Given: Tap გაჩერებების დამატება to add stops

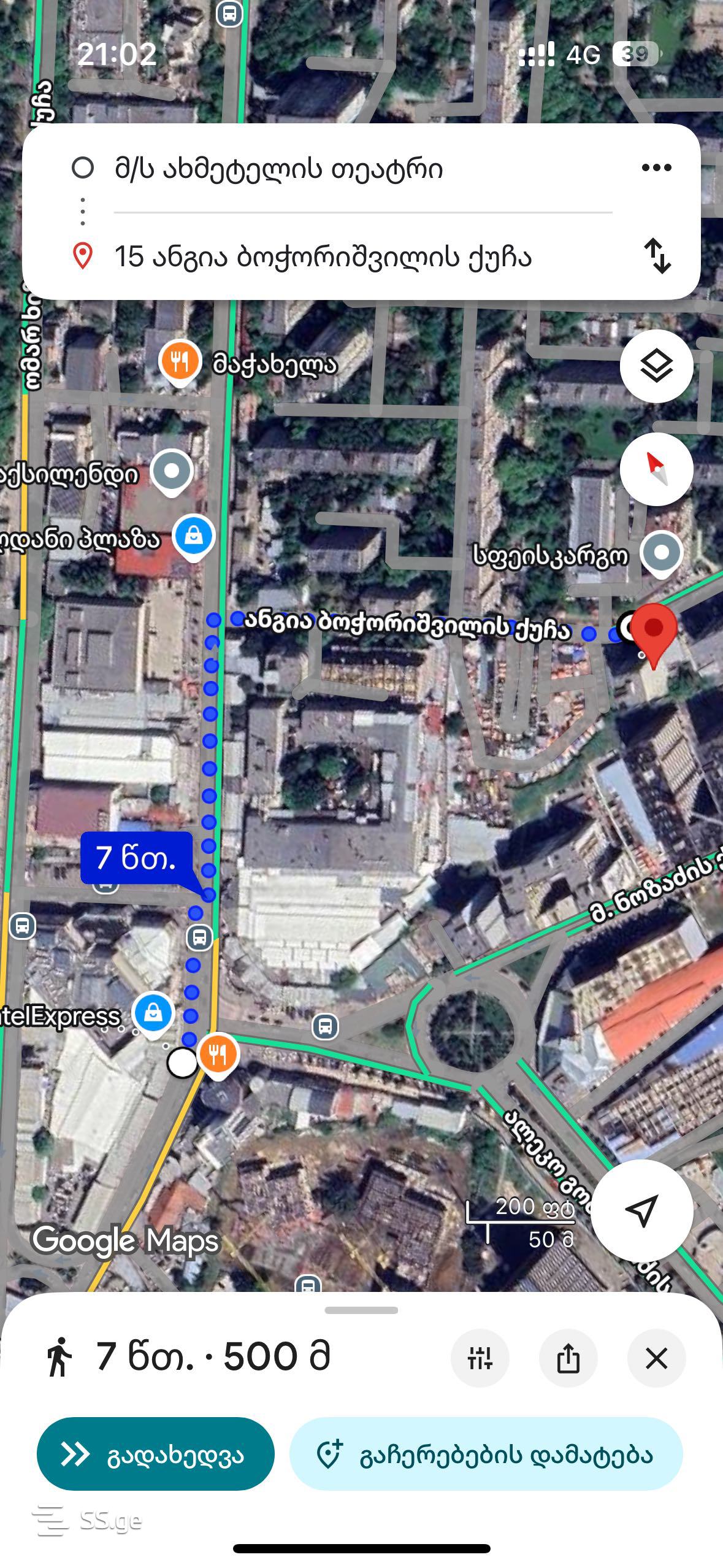Looking at the screenshot, I should [486, 1454].
